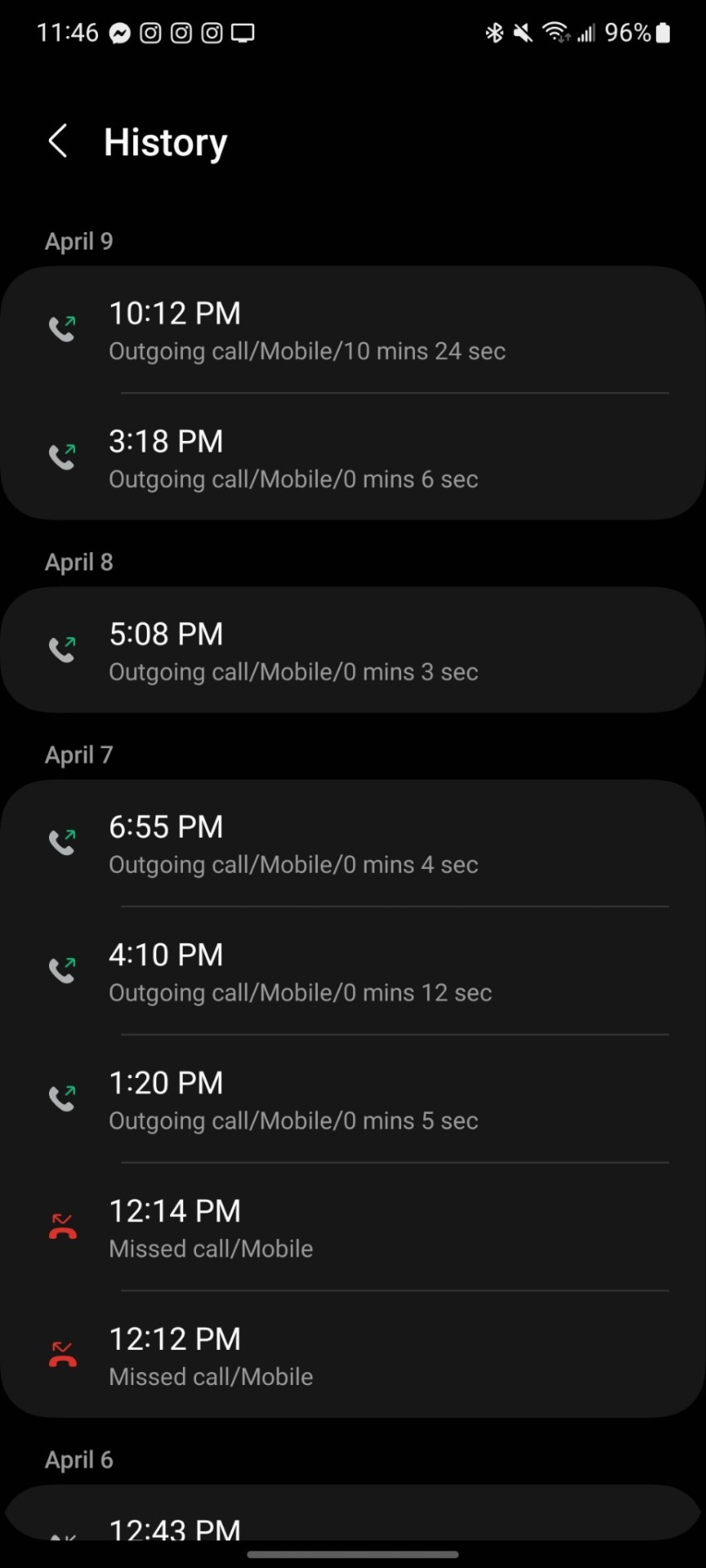Screen dimensions: 706x1568
Task: Open the 12:12 PM missed call entry
Action: (353, 1356)
